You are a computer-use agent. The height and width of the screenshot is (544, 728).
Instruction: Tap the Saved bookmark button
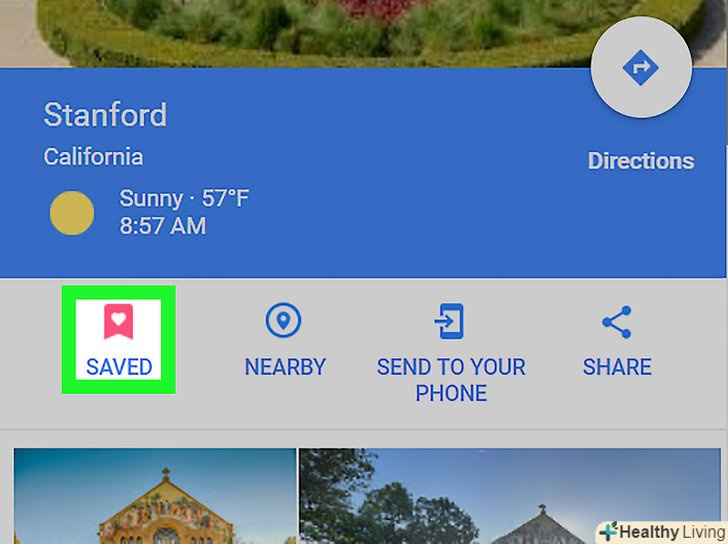119,340
